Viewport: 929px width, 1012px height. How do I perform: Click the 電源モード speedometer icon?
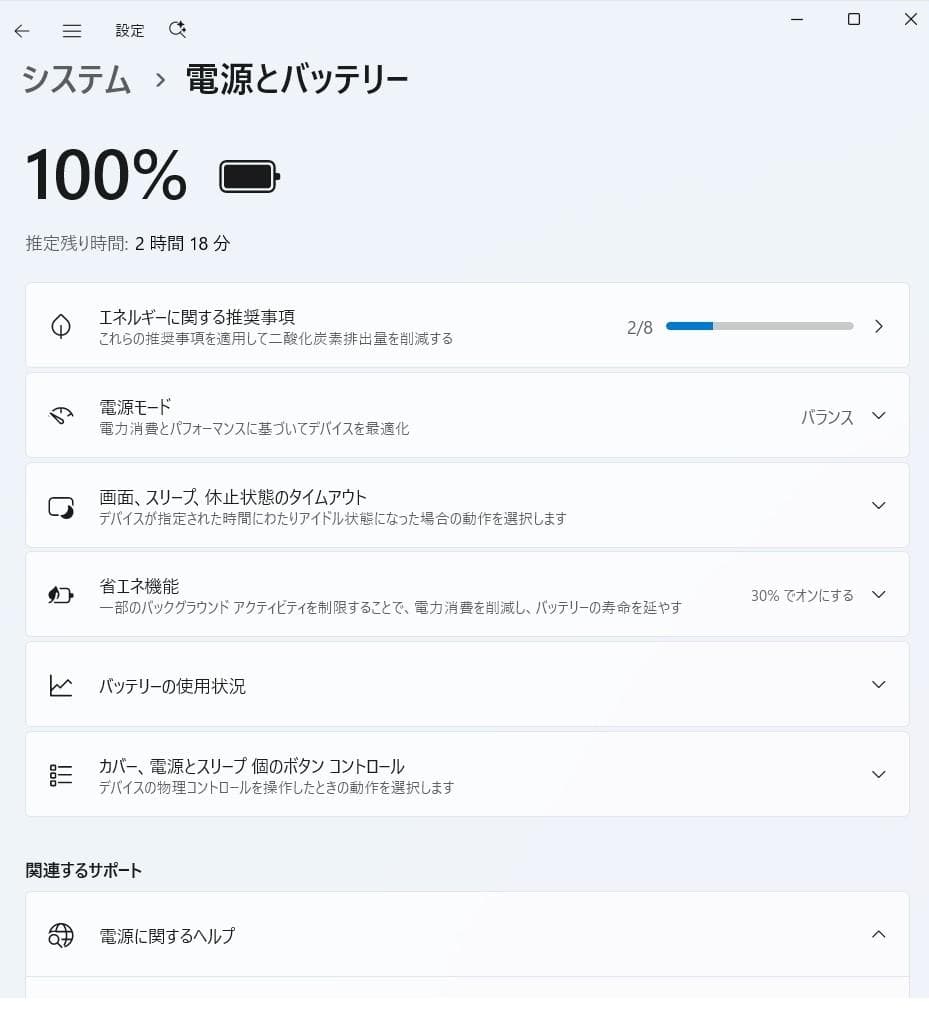pos(61,414)
